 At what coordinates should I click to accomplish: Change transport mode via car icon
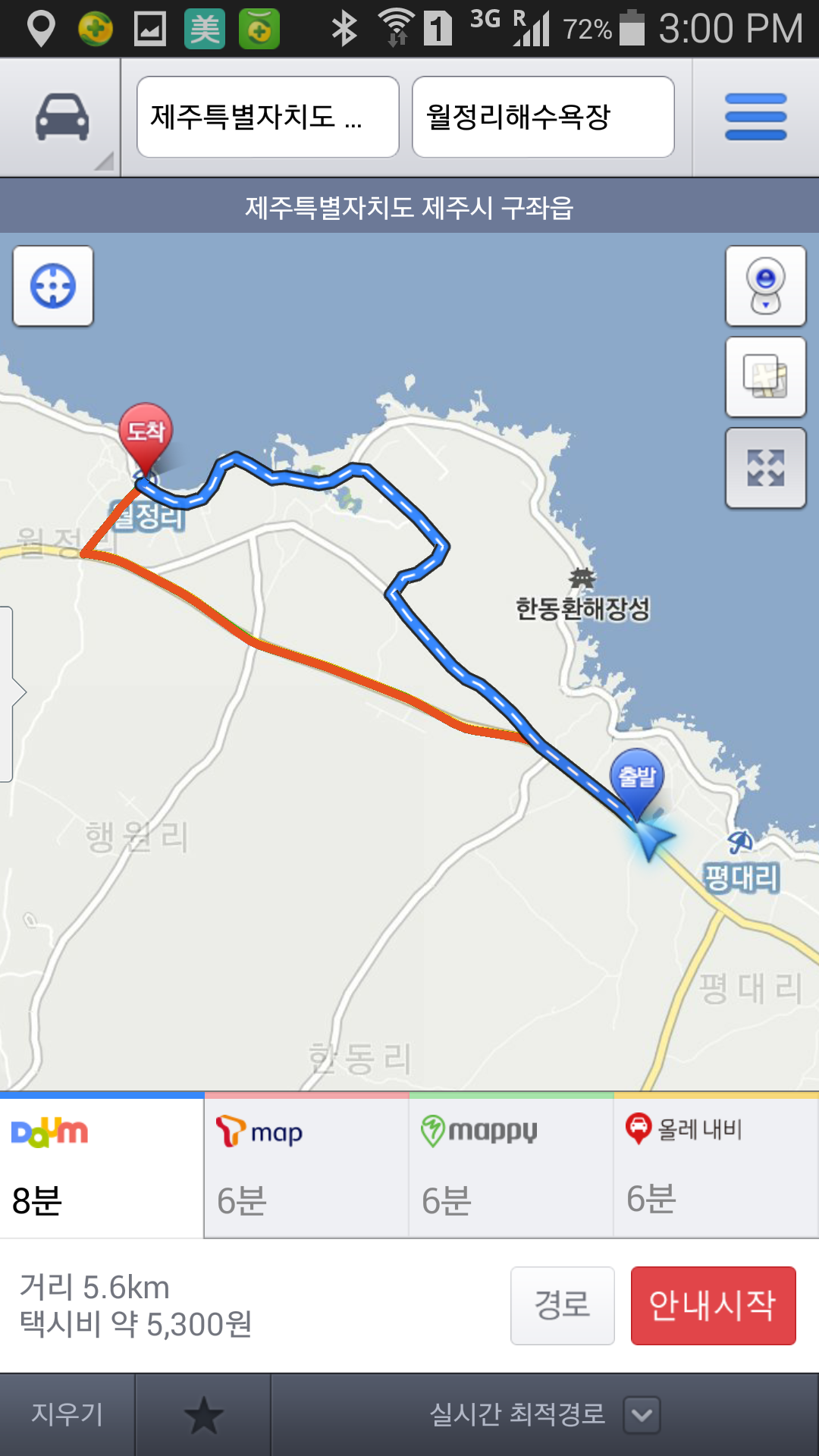(61, 118)
